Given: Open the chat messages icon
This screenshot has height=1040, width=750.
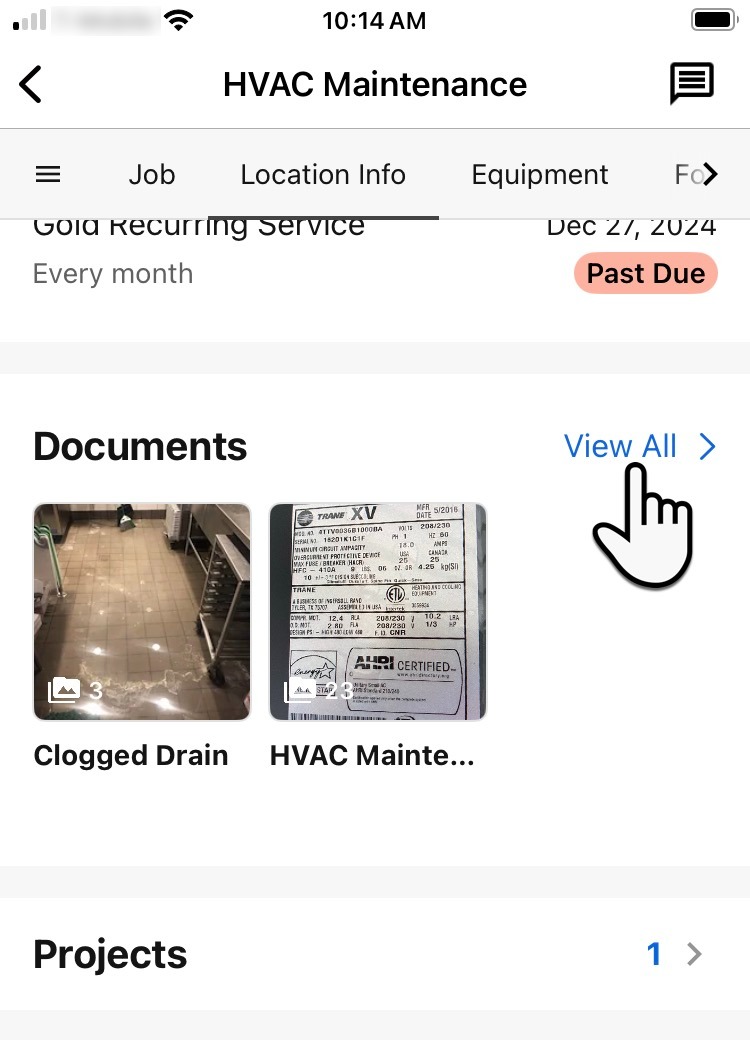Looking at the screenshot, I should point(692,84).
